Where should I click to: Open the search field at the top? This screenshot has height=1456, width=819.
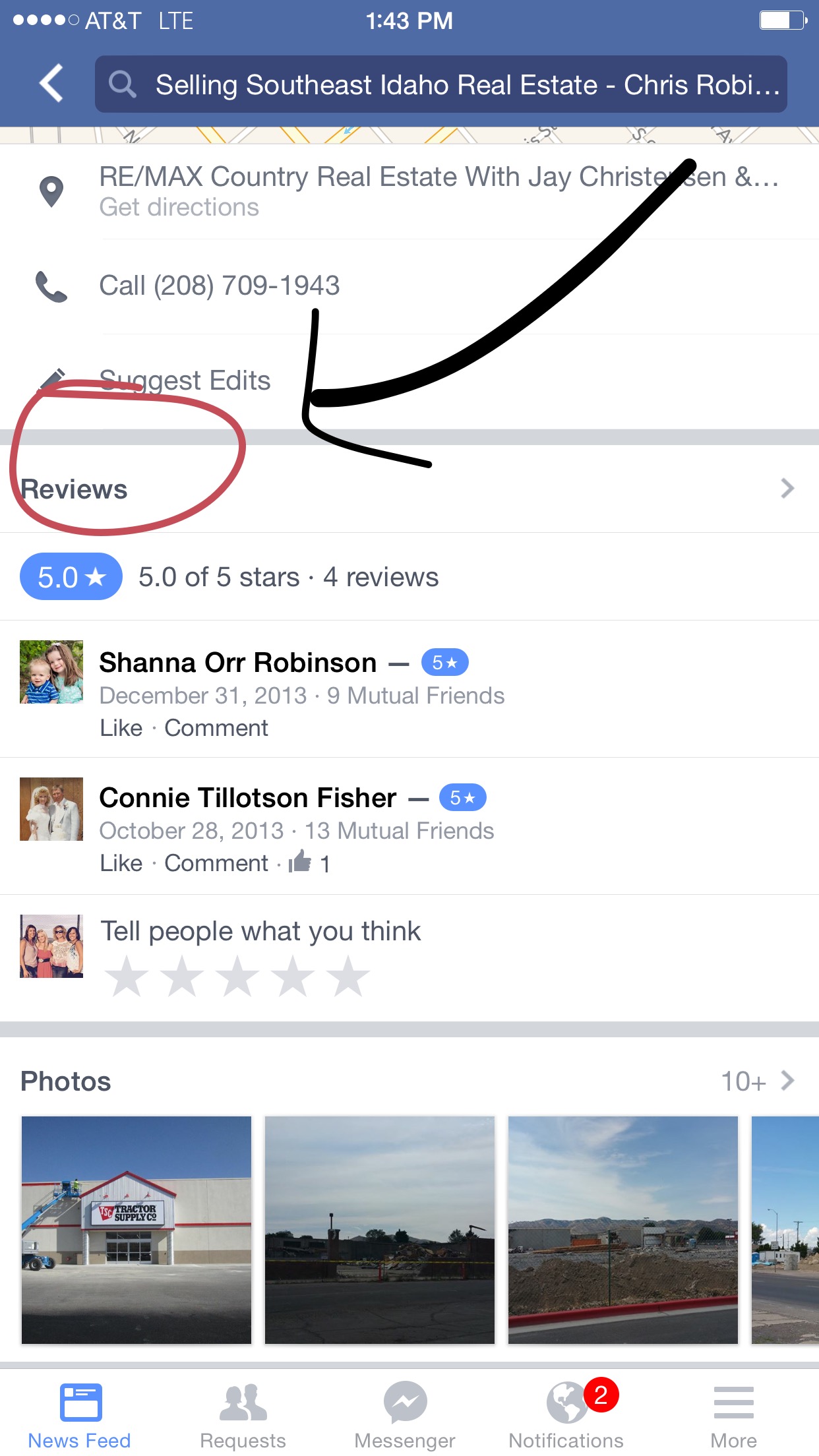coord(440,84)
